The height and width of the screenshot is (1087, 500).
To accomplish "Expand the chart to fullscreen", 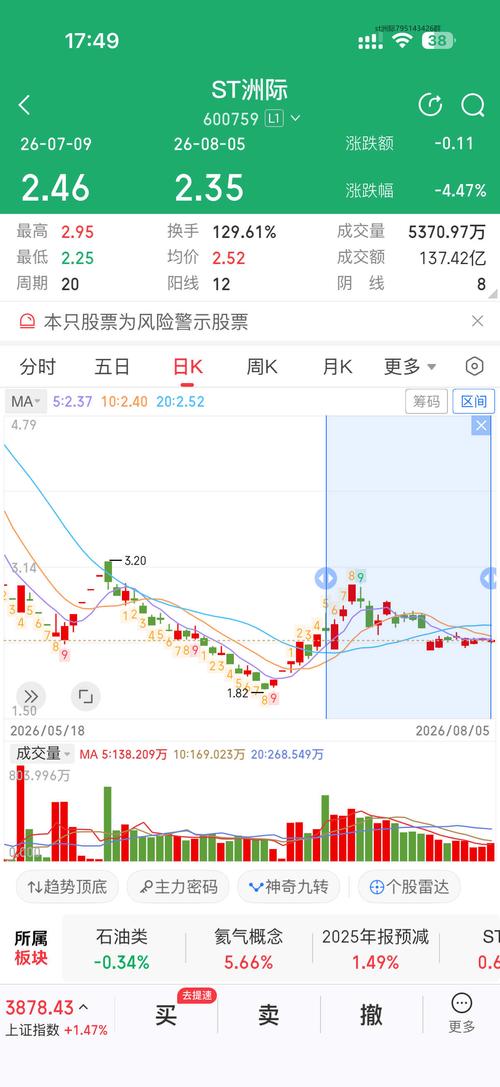I will [85, 697].
